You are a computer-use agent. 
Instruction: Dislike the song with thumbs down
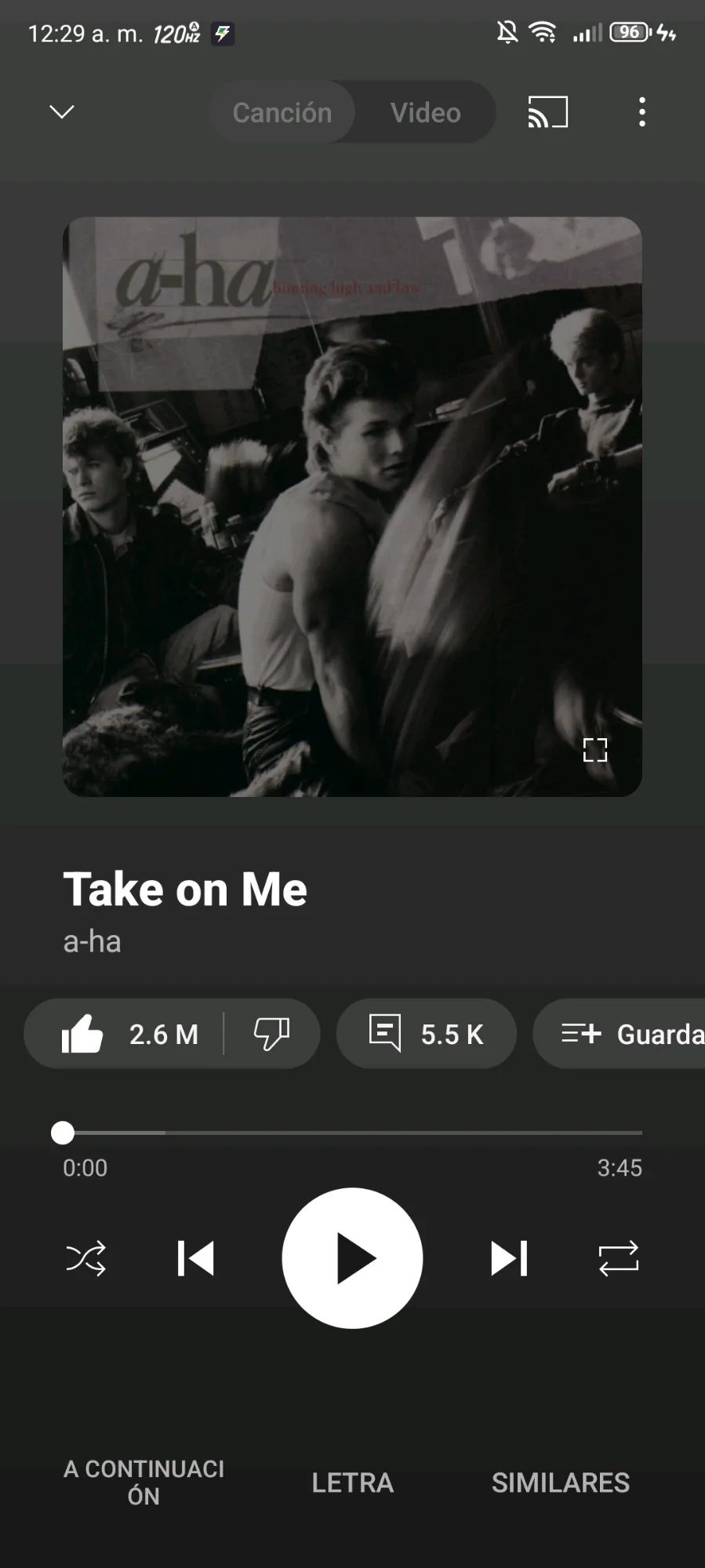point(272,1034)
